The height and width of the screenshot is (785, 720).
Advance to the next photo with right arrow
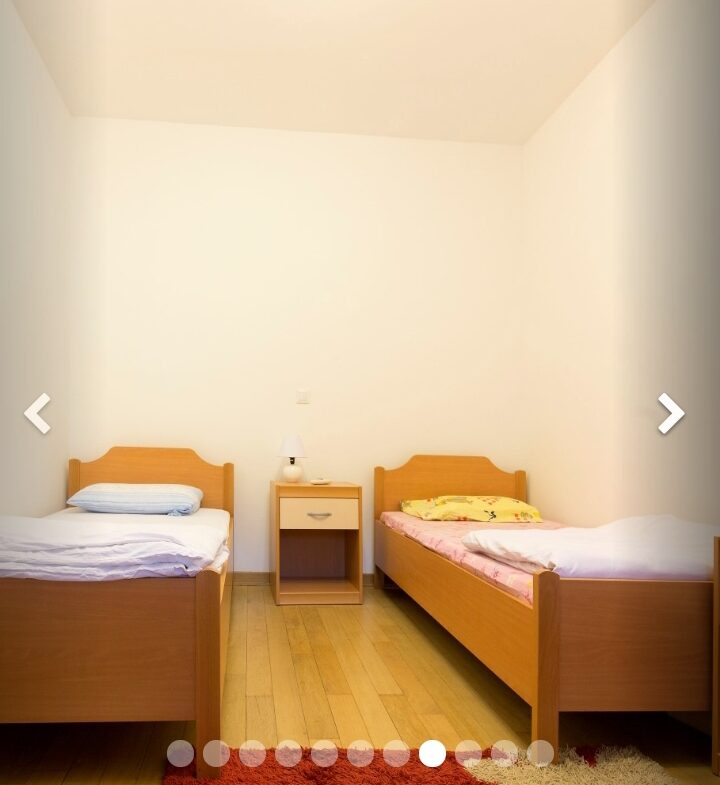click(670, 413)
